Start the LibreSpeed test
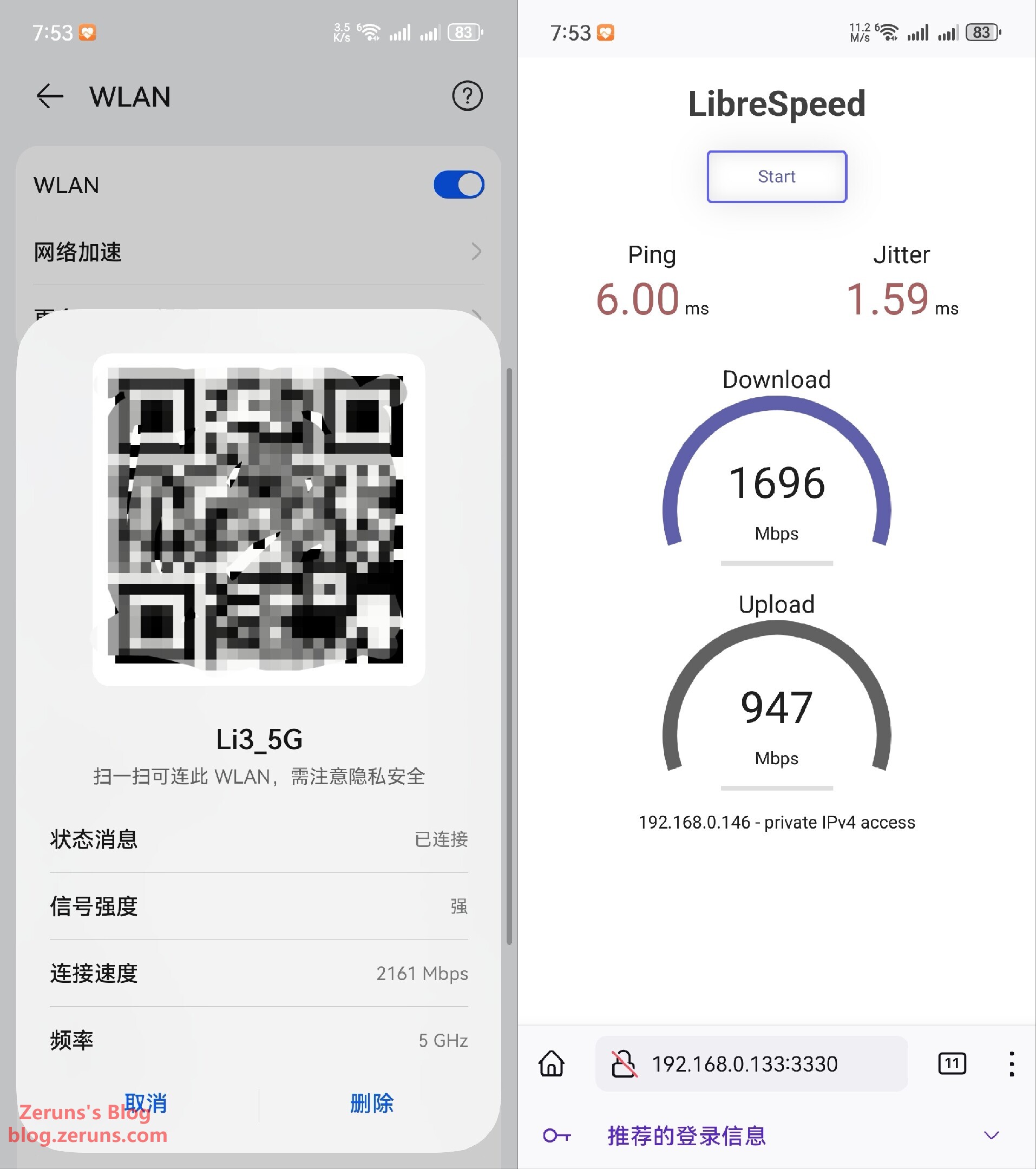This screenshot has width=1036, height=1169. 776,177
